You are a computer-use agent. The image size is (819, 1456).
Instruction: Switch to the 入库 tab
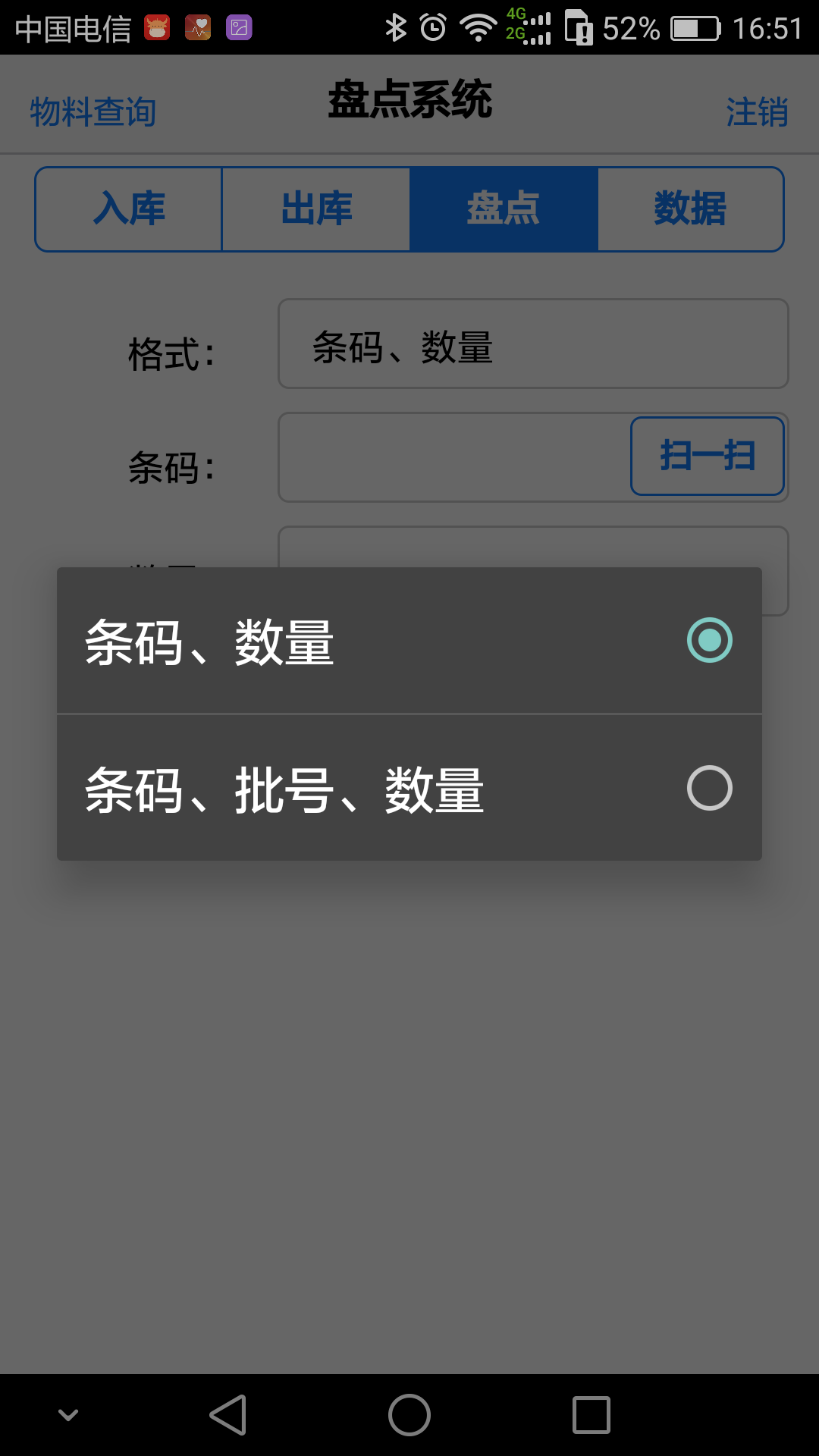129,209
